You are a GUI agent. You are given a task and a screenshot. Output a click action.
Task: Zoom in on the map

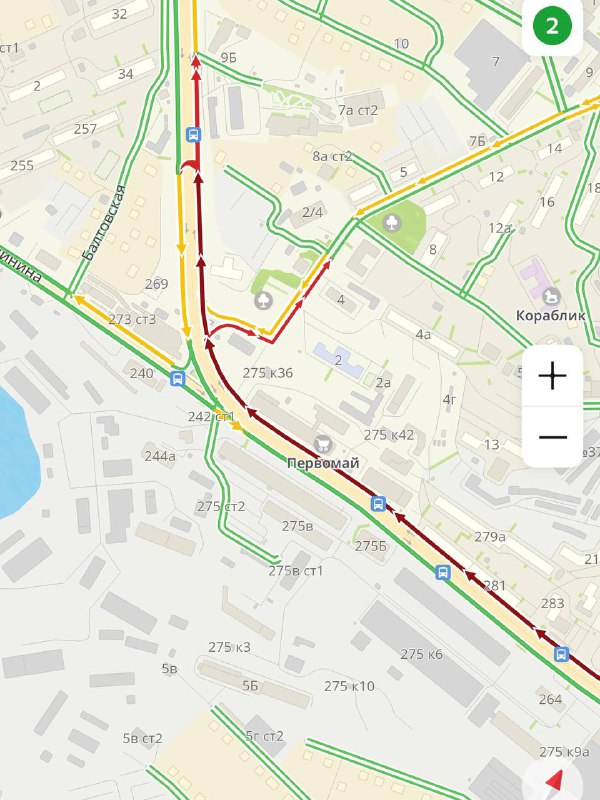tap(552, 376)
